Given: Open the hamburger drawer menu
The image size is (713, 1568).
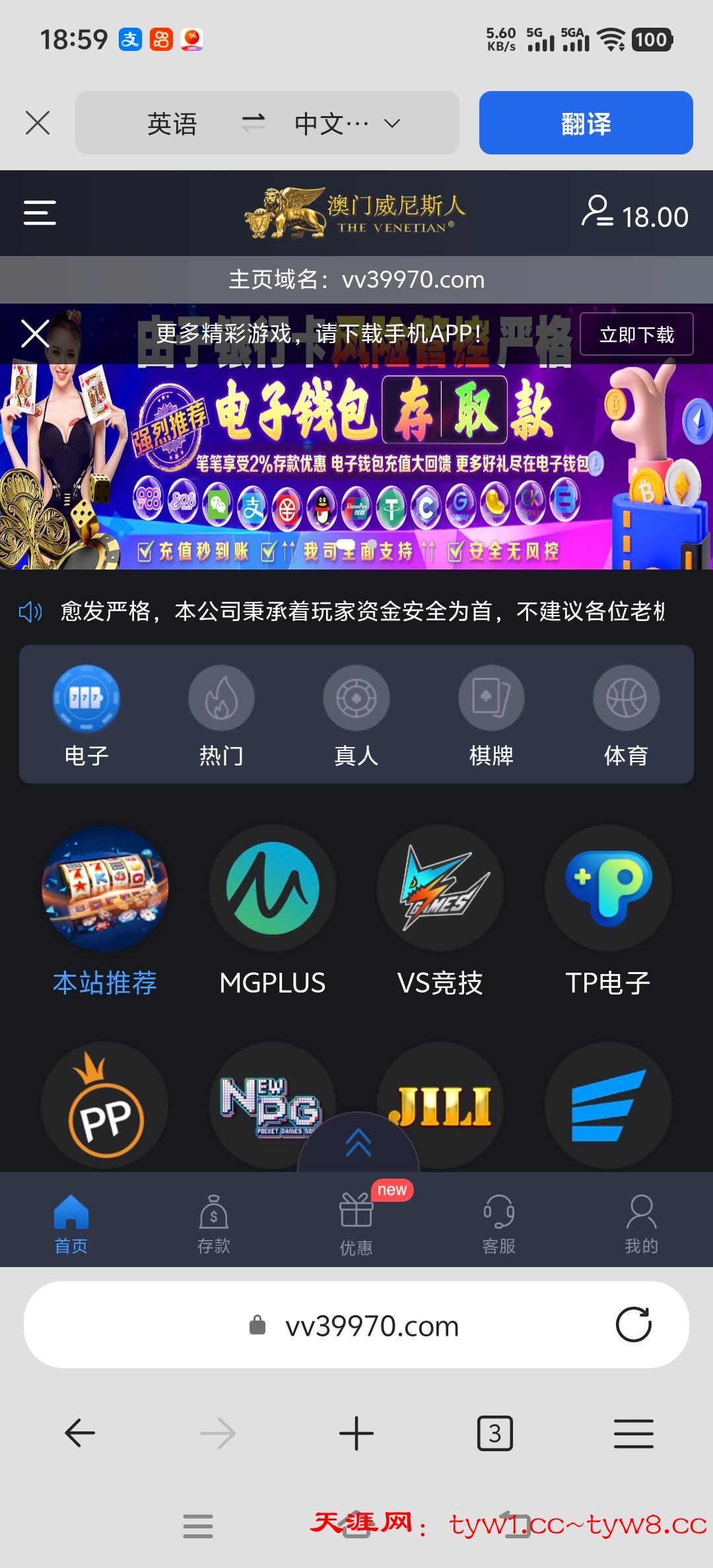Looking at the screenshot, I should (40, 212).
